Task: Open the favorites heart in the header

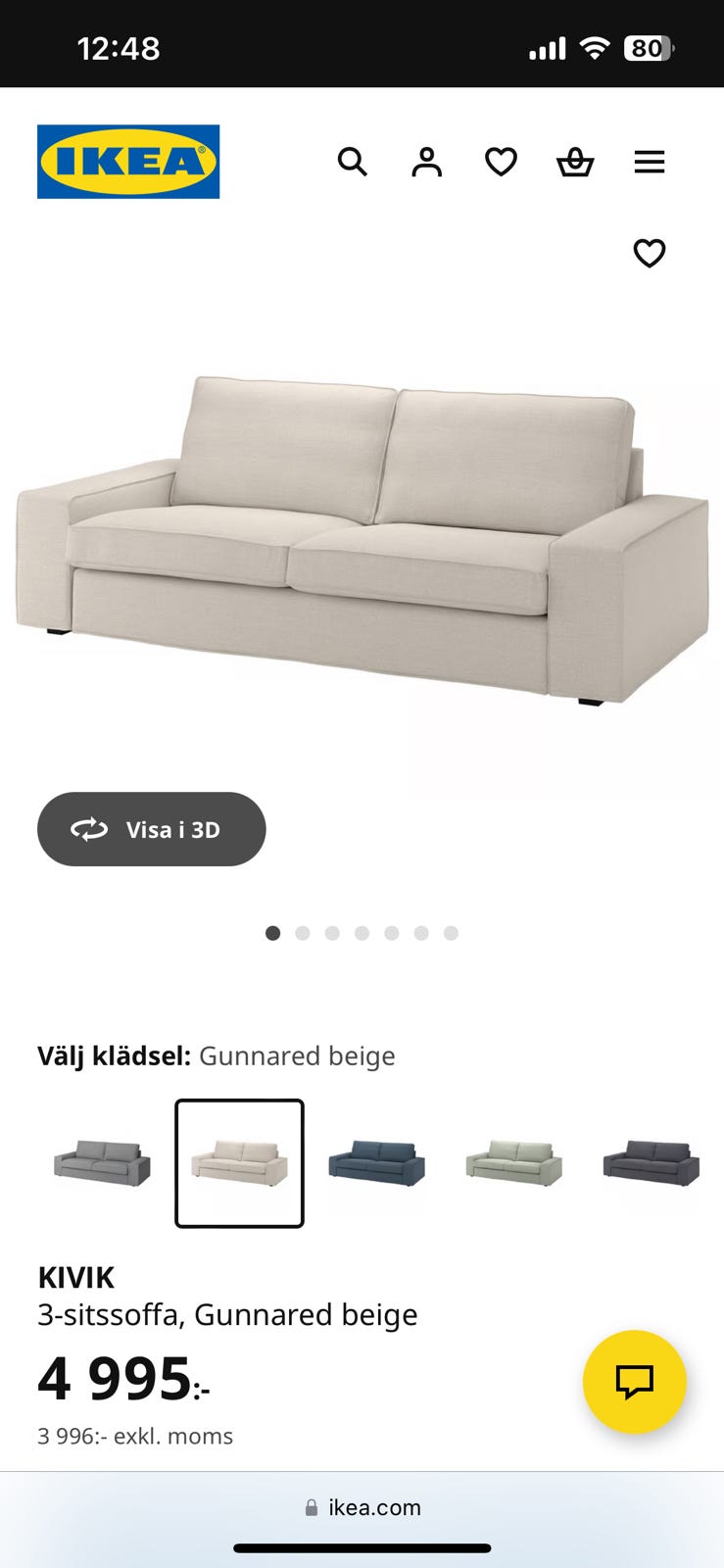Action: (x=501, y=162)
